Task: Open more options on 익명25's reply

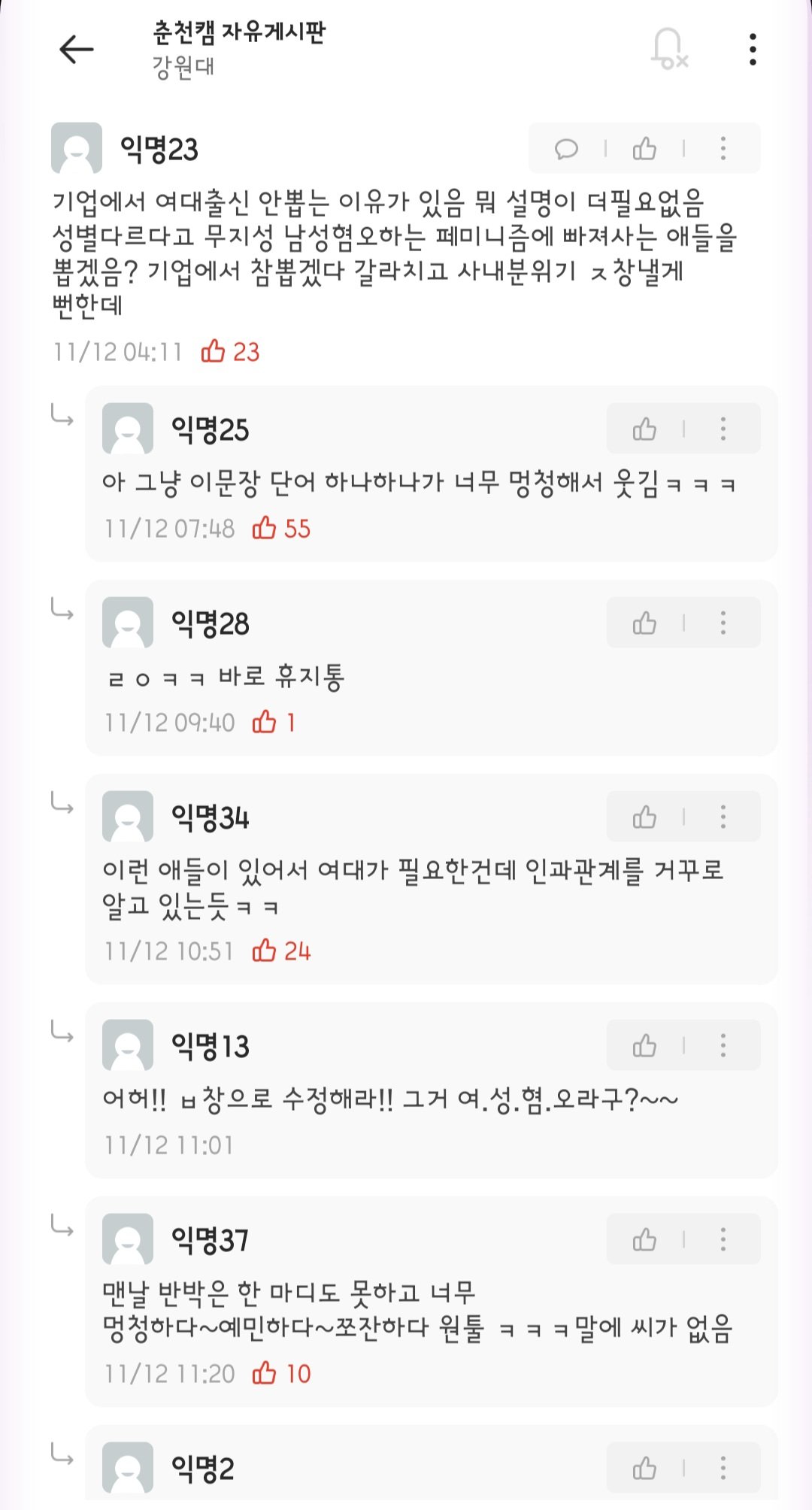Action: pos(723,429)
